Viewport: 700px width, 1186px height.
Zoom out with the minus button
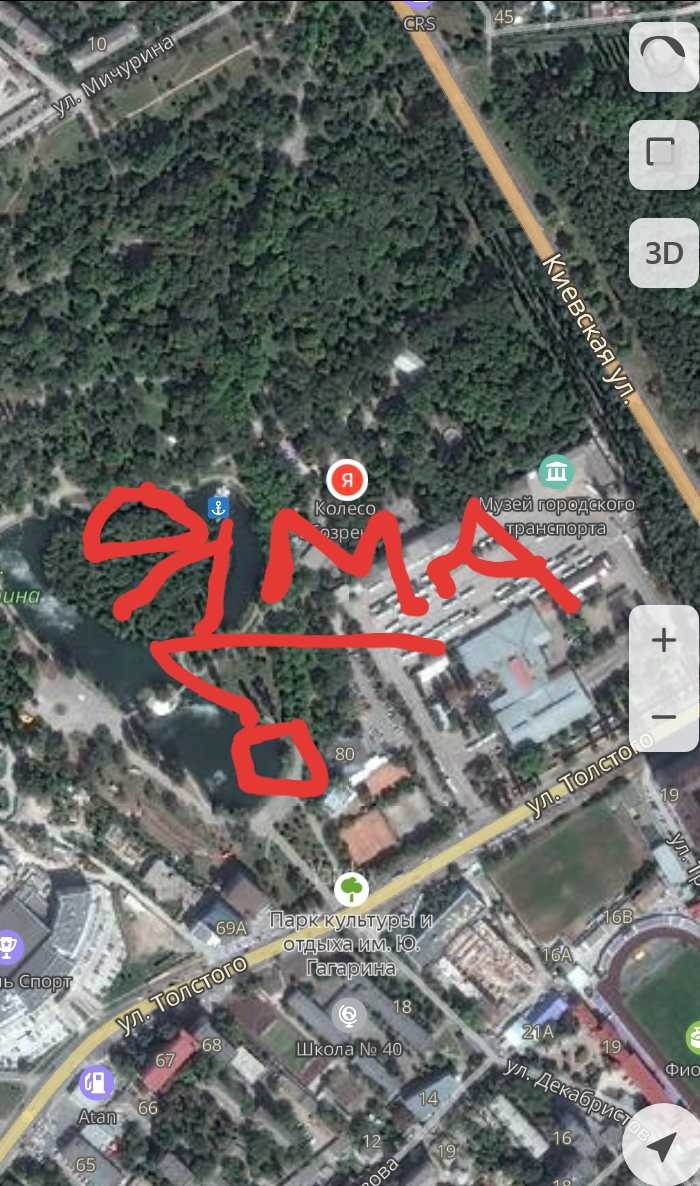point(664,716)
